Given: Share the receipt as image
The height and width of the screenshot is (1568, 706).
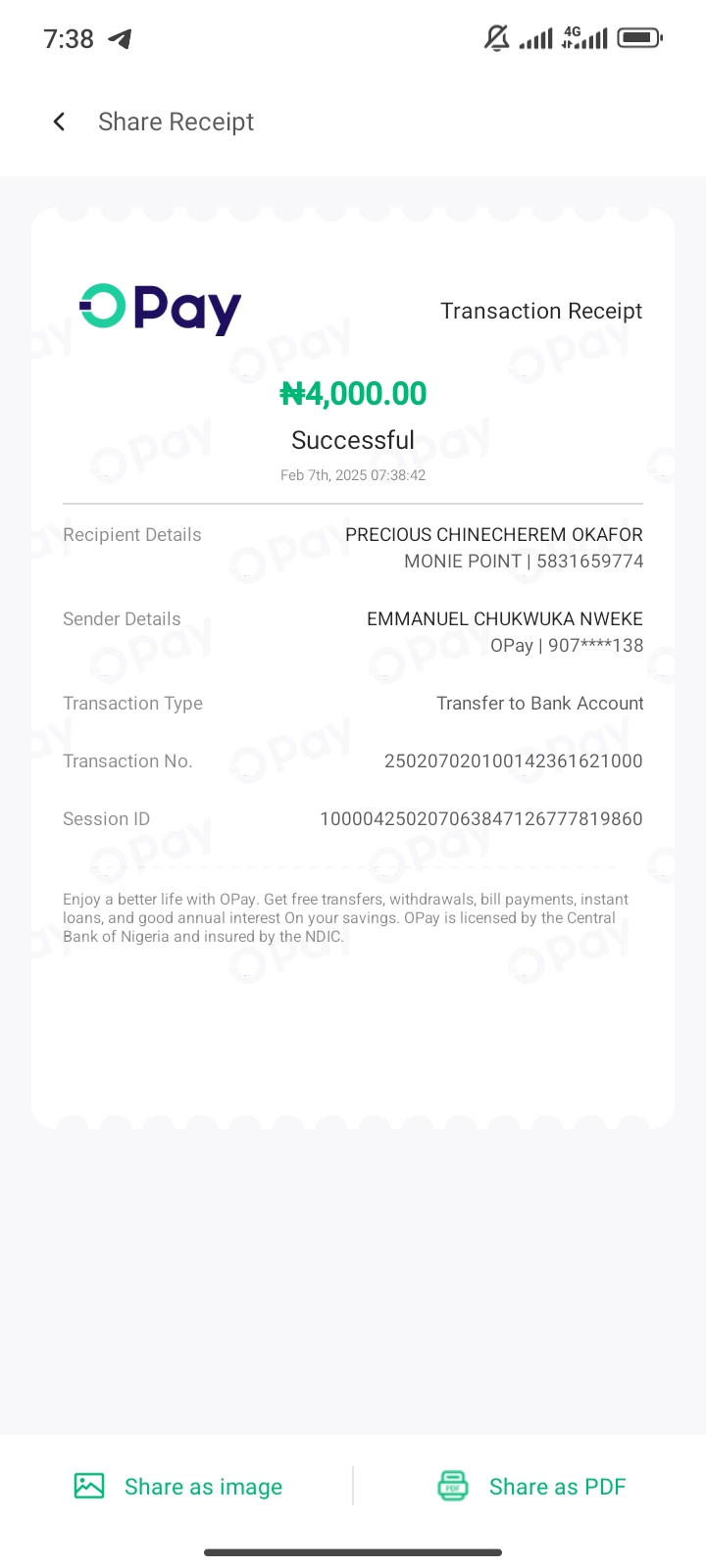Looking at the screenshot, I should 178,1487.
